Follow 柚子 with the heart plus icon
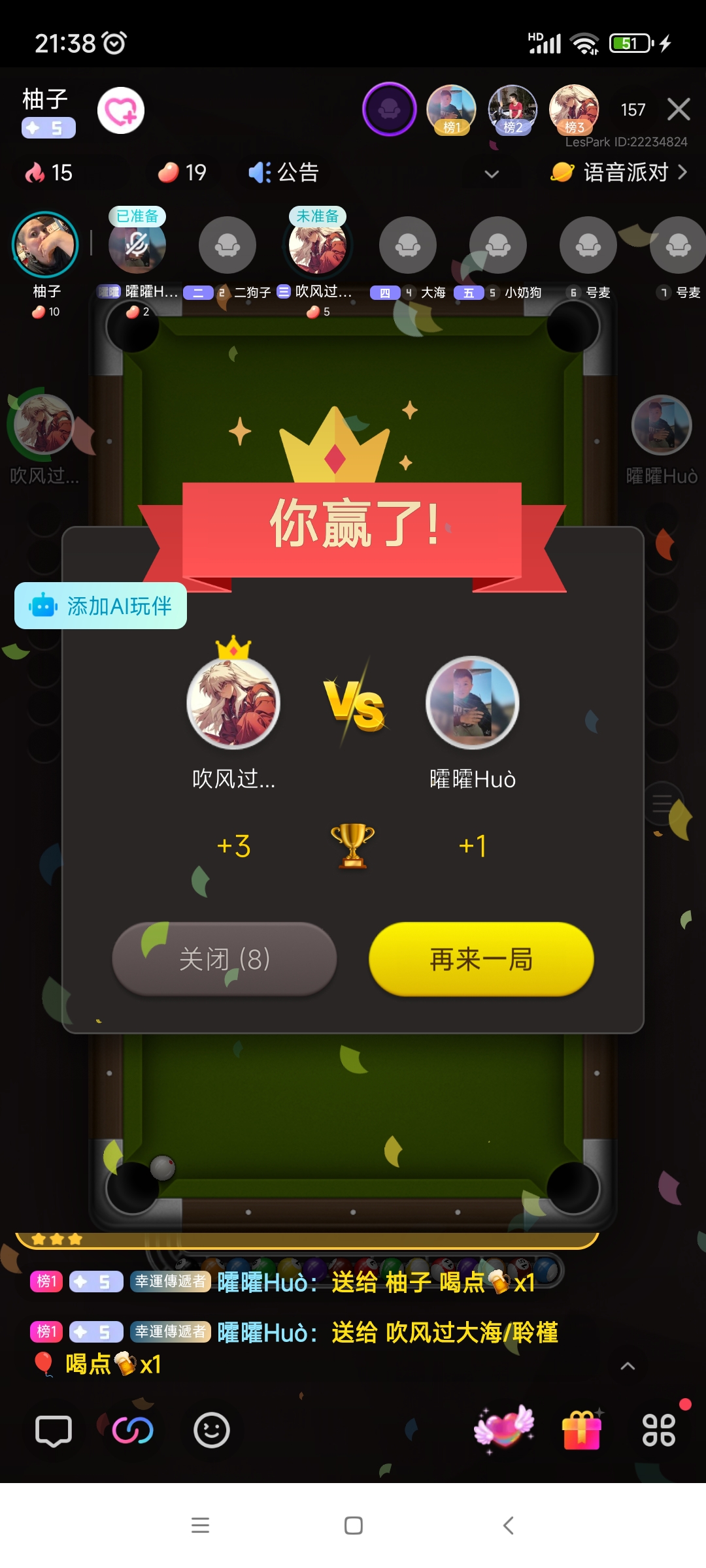 pos(121,110)
